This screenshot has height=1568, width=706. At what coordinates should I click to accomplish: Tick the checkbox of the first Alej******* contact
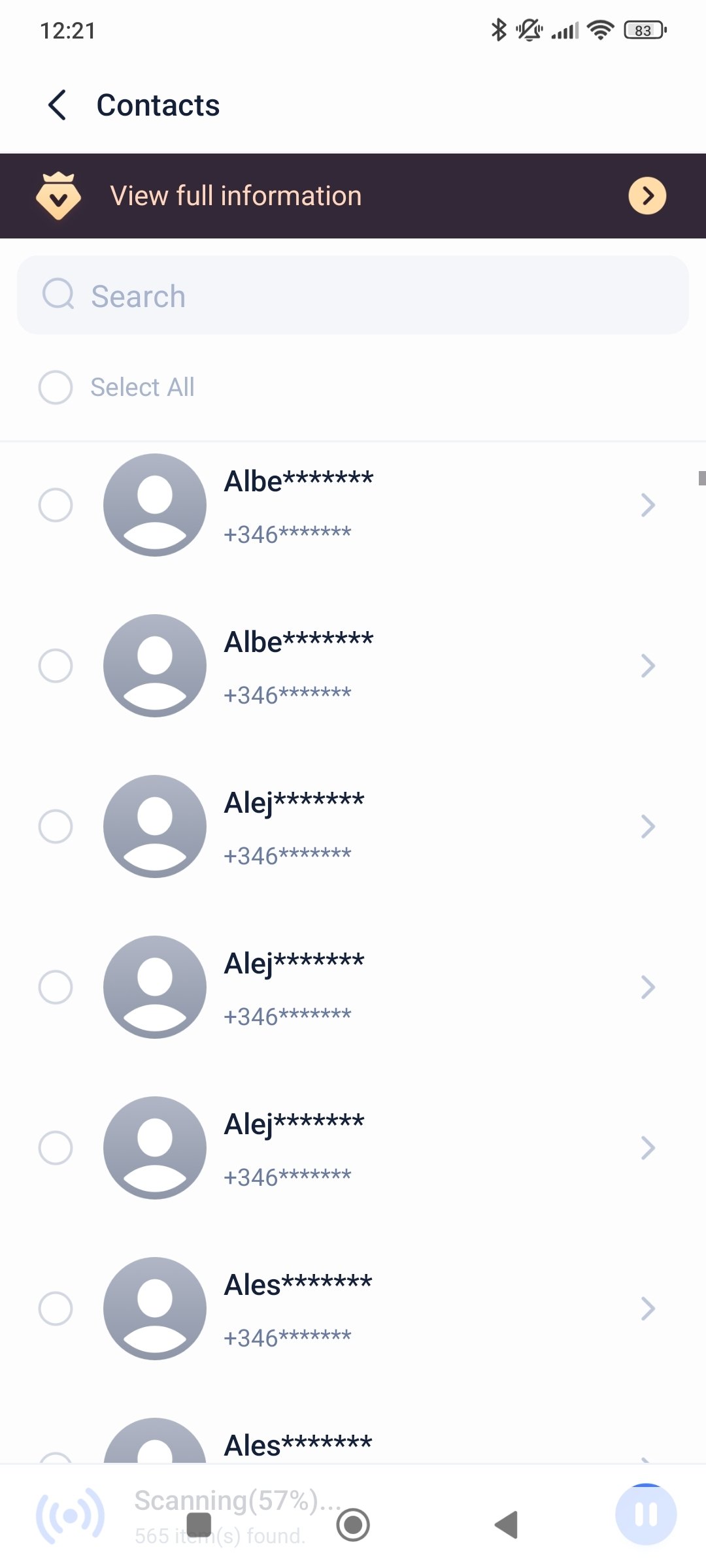[x=56, y=826]
